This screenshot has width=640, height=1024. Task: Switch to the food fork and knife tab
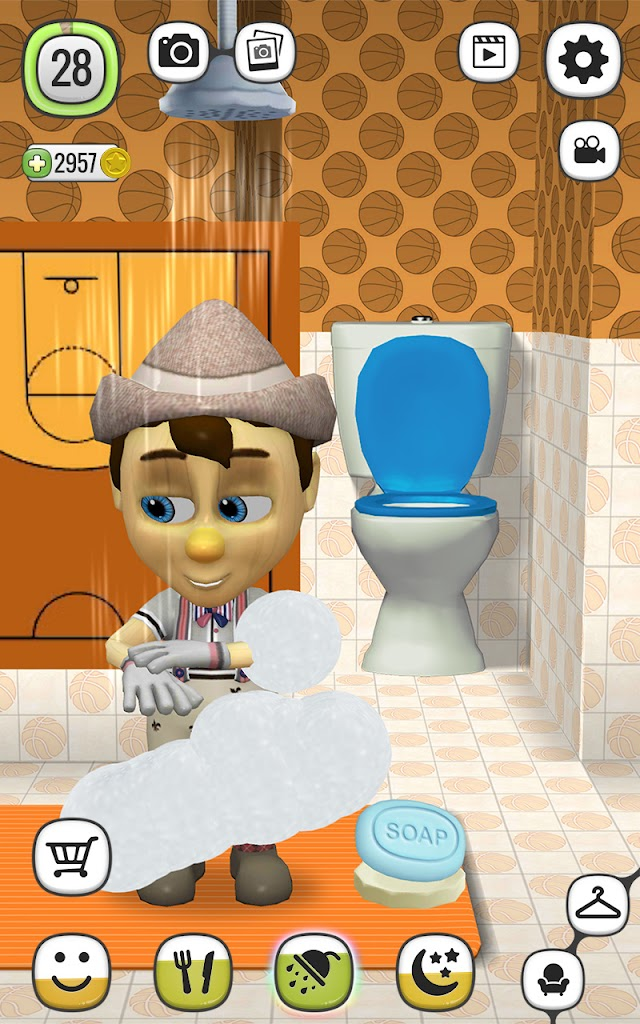click(x=193, y=972)
